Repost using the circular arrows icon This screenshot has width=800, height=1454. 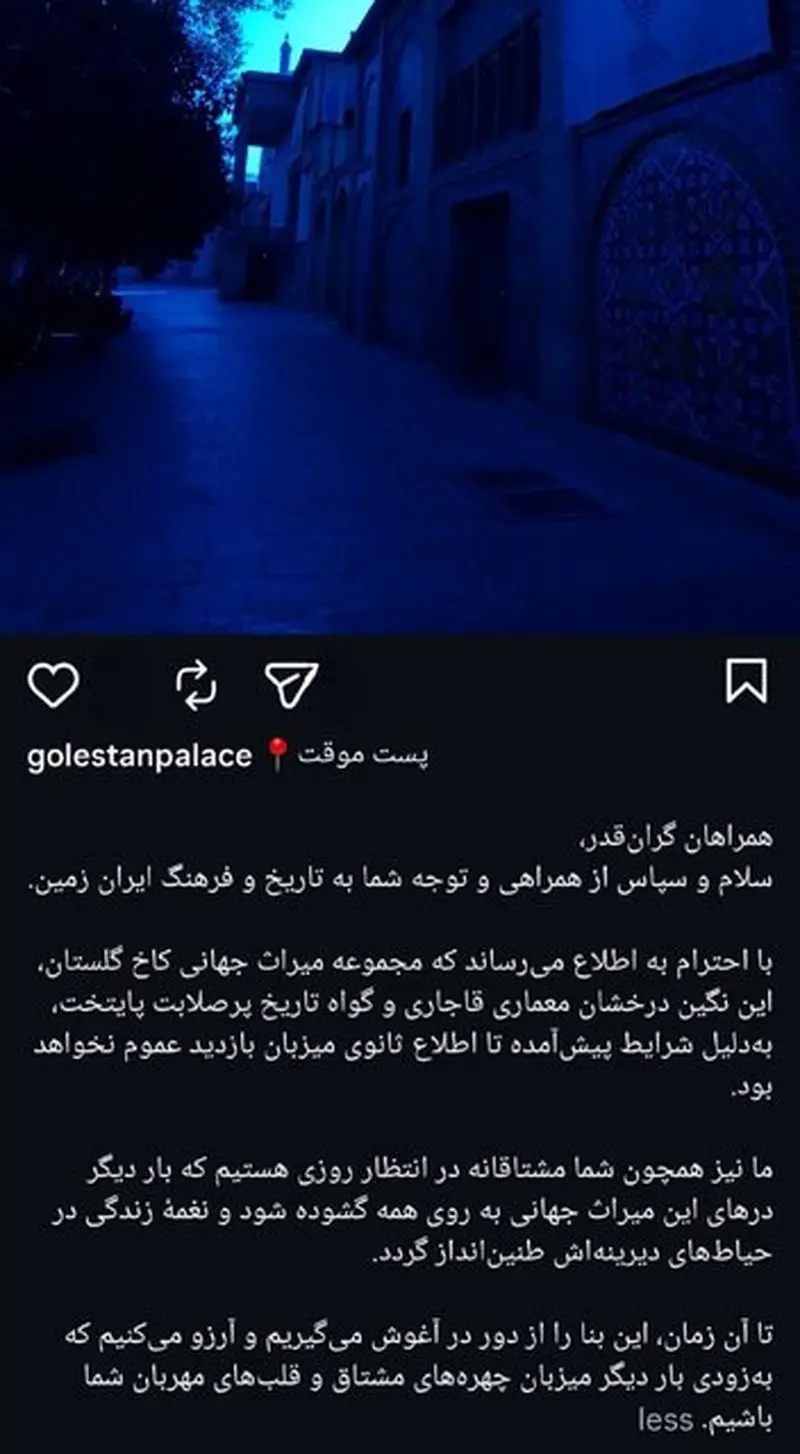tap(196, 686)
